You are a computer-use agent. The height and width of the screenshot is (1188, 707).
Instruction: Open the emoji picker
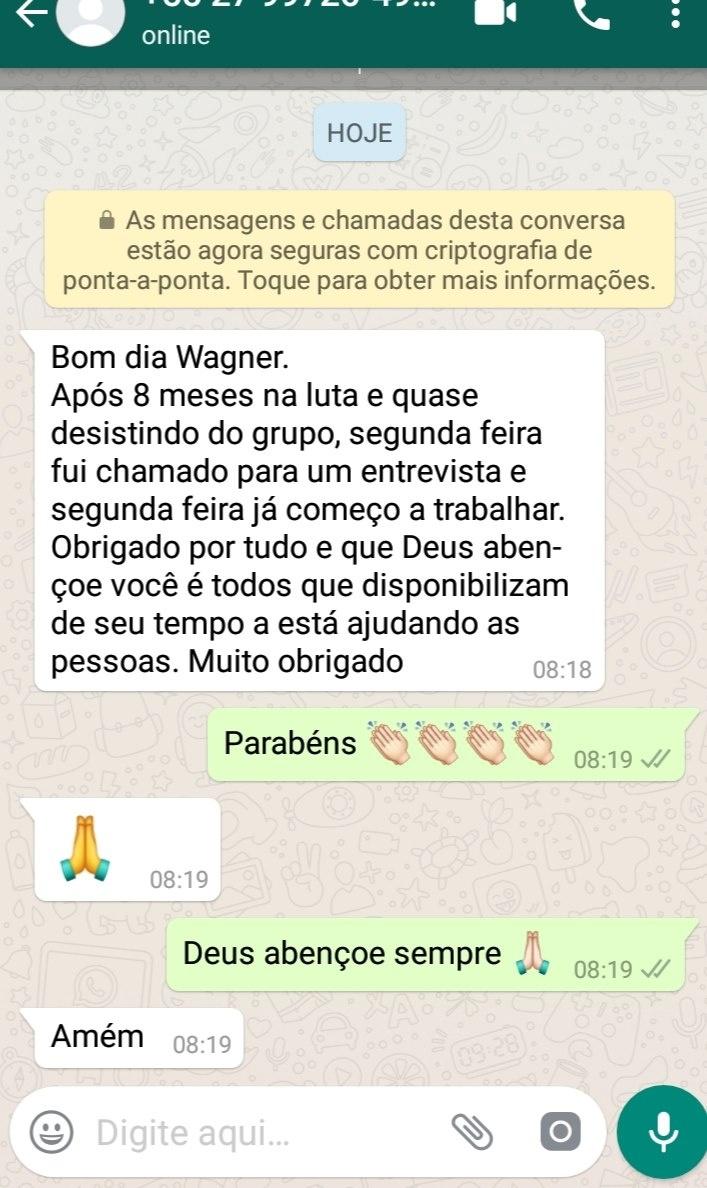(52, 1133)
